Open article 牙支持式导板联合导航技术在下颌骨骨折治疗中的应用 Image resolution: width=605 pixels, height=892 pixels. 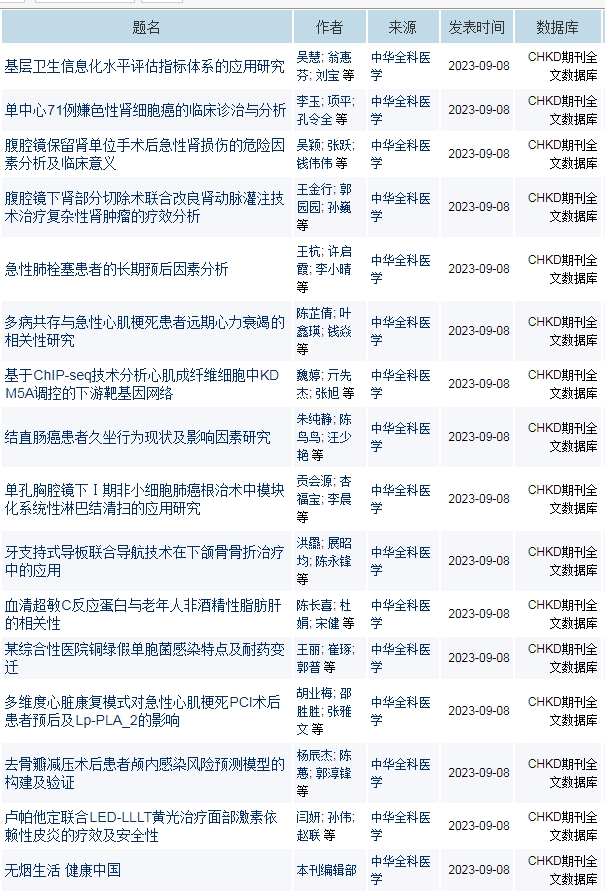click(145, 561)
